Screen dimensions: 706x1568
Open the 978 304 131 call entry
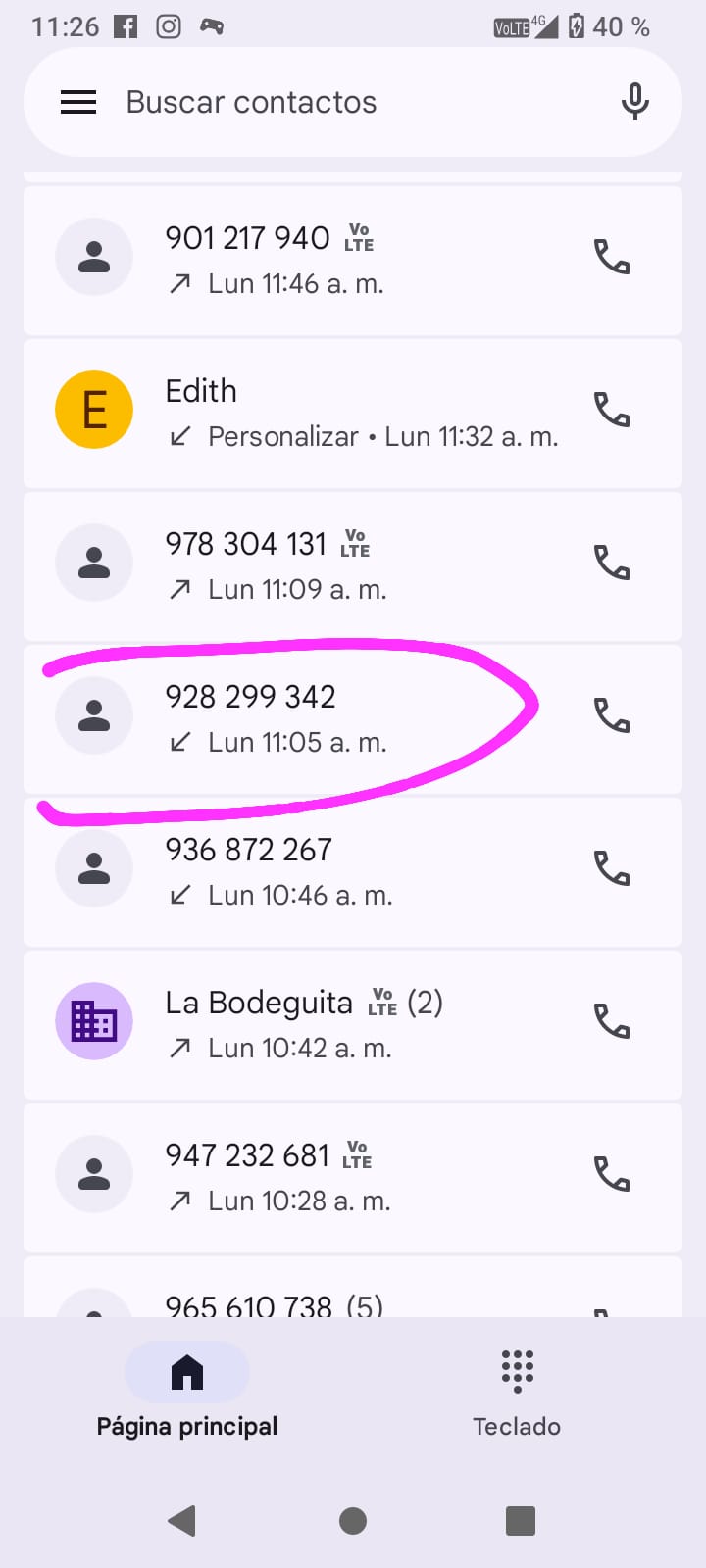(324, 565)
